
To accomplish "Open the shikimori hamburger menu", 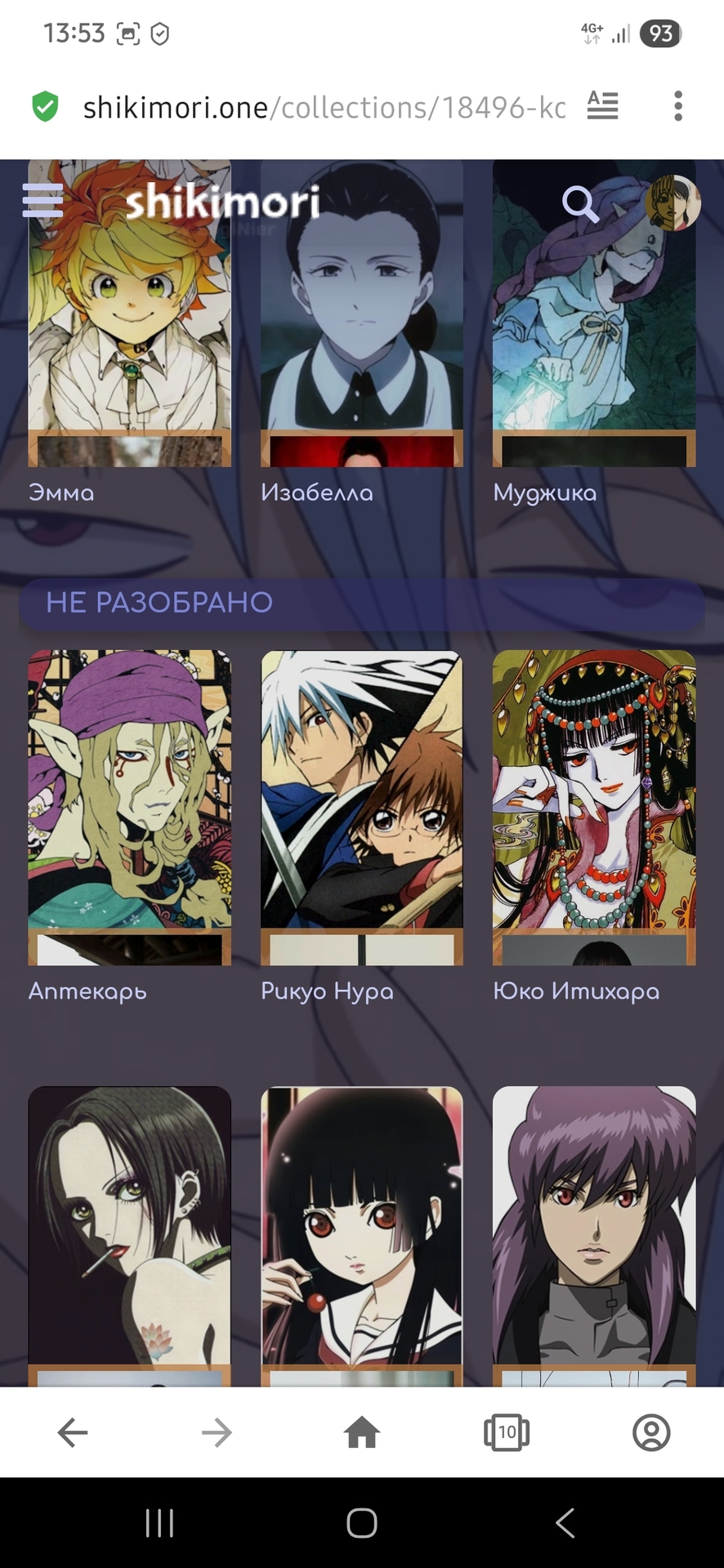I will click(42, 200).
